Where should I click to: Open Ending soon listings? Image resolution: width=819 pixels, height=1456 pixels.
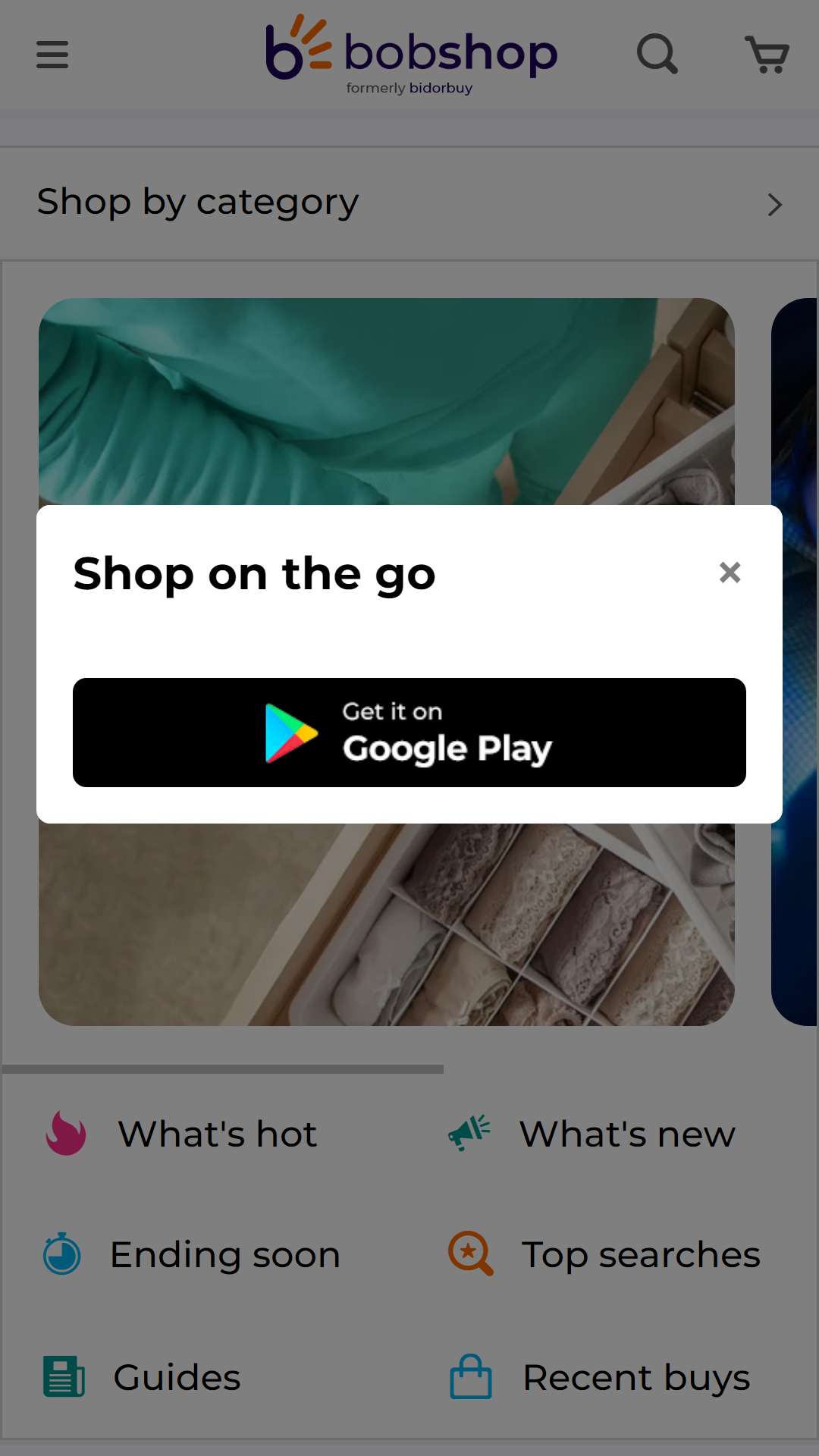(191, 1255)
